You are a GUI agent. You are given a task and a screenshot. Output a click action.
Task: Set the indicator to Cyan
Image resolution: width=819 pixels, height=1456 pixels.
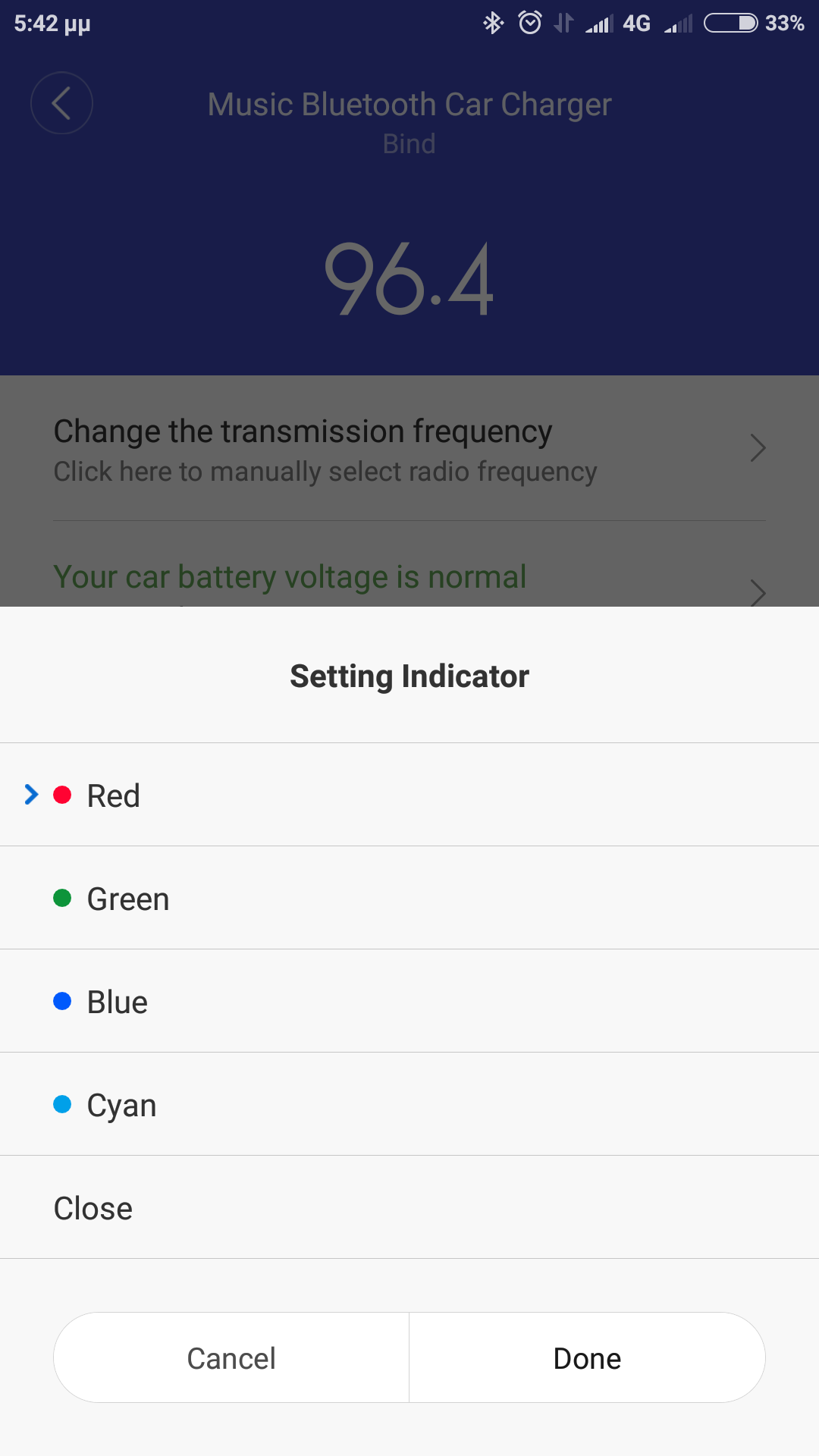[x=409, y=1104]
